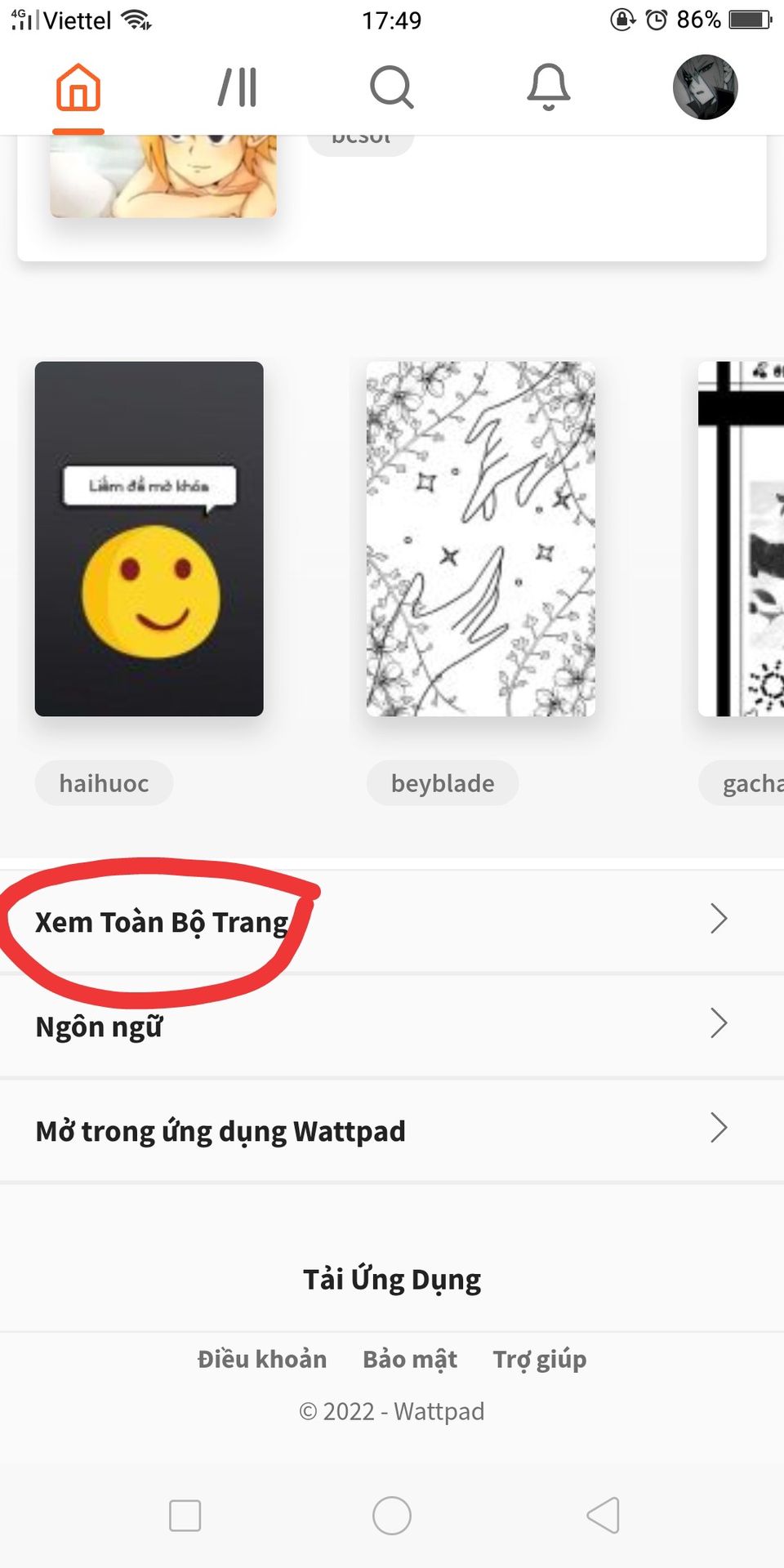Open the Điều khoản link
784x1568 pixels.
click(262, 1359)
